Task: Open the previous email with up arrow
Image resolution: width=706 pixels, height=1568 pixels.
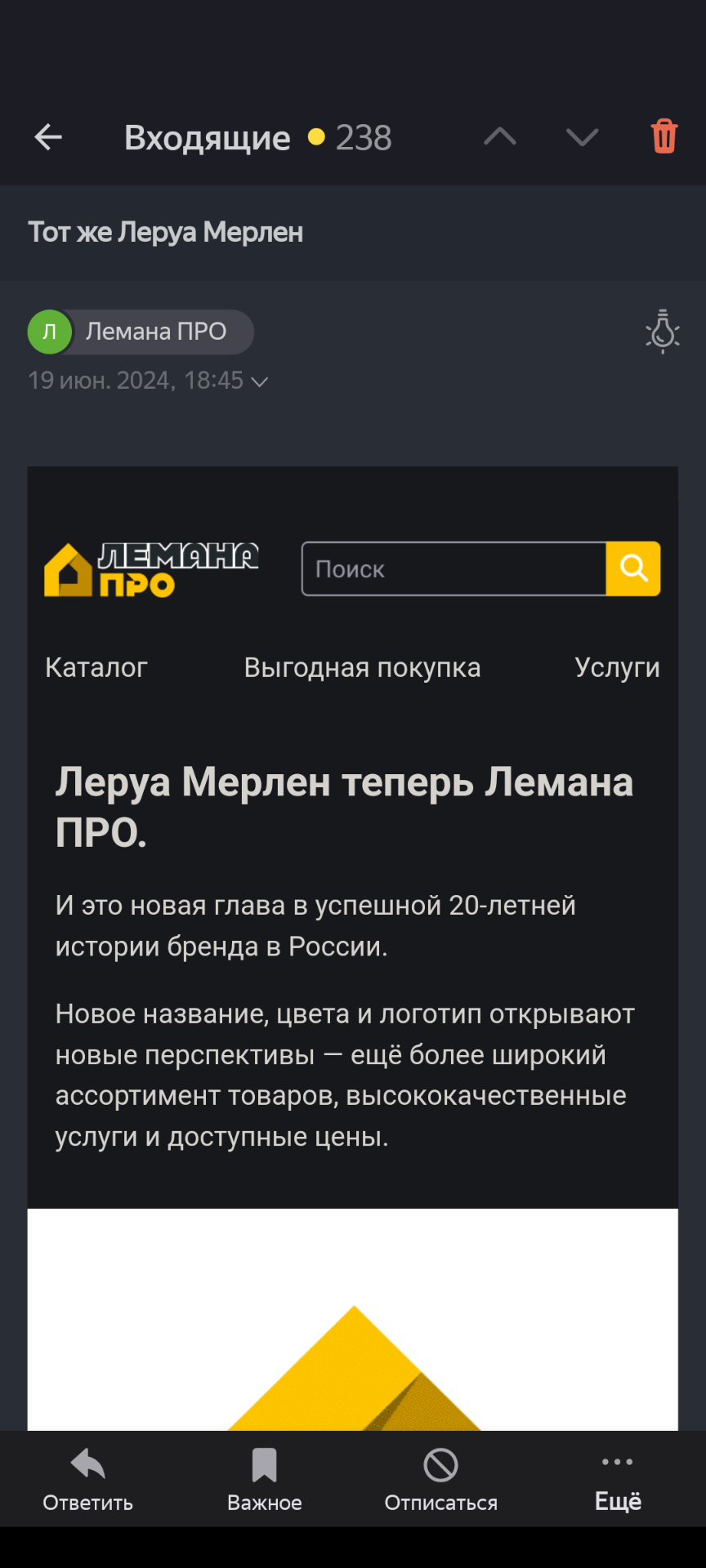Action: point(500,136)
